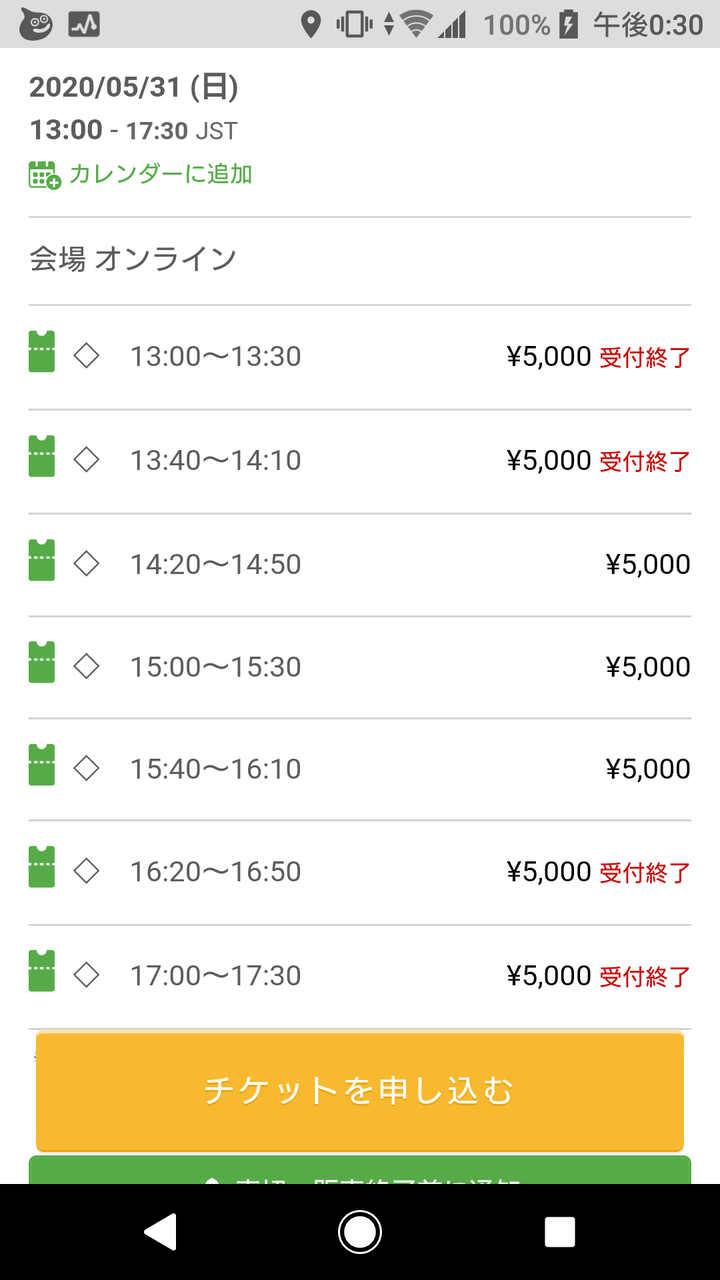Tap the チケットを申し込む button
Viewport: 720px width, 1280px height.
[360, 1091]
